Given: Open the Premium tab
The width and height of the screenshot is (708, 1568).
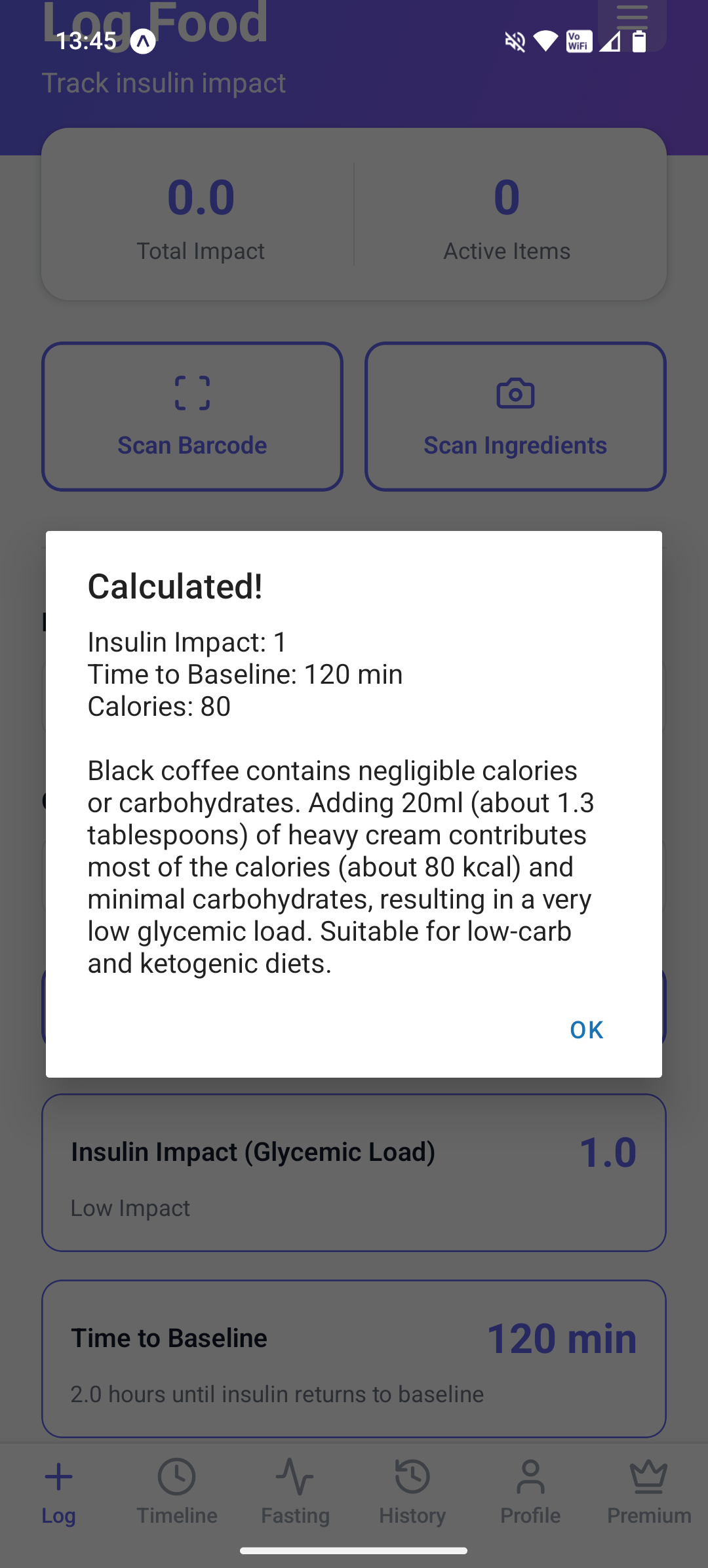Looking at the screenshot, I should [649, 1492].
